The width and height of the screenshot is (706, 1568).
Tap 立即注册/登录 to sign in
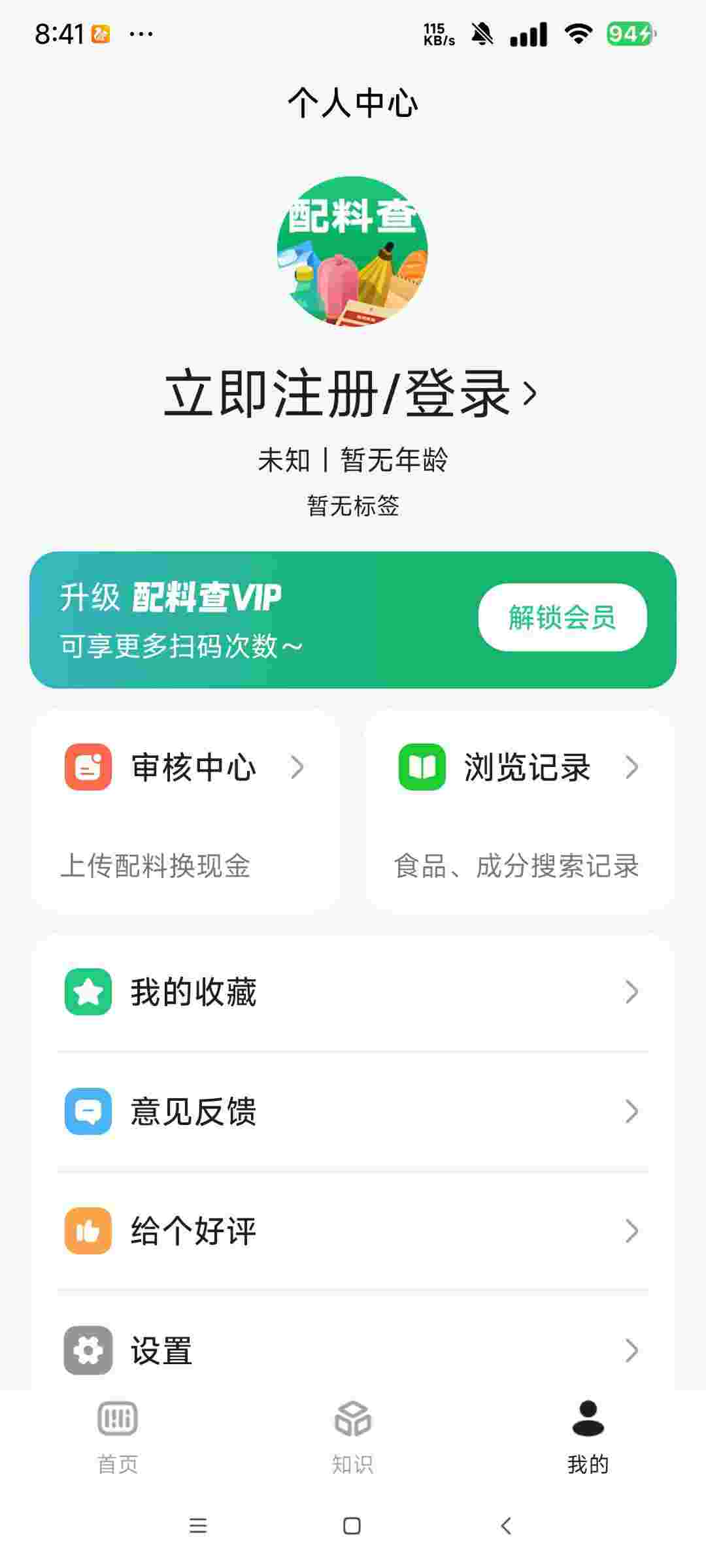click(x=350, y=393)
